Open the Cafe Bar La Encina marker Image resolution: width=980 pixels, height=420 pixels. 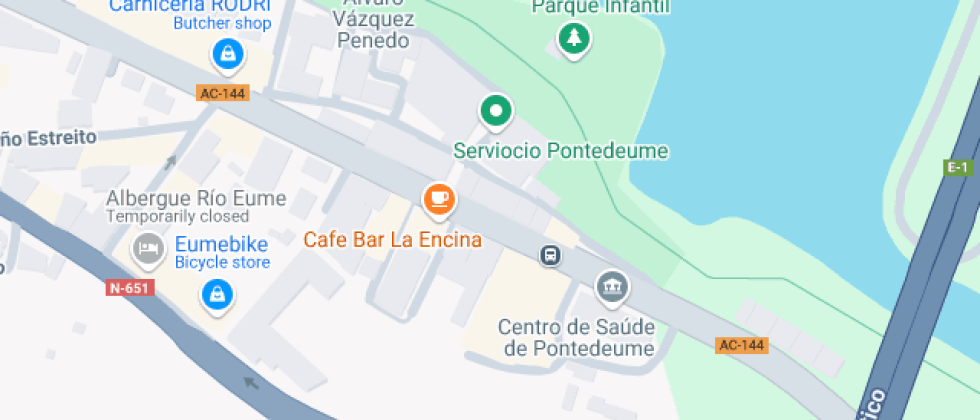tap(438, 199)
